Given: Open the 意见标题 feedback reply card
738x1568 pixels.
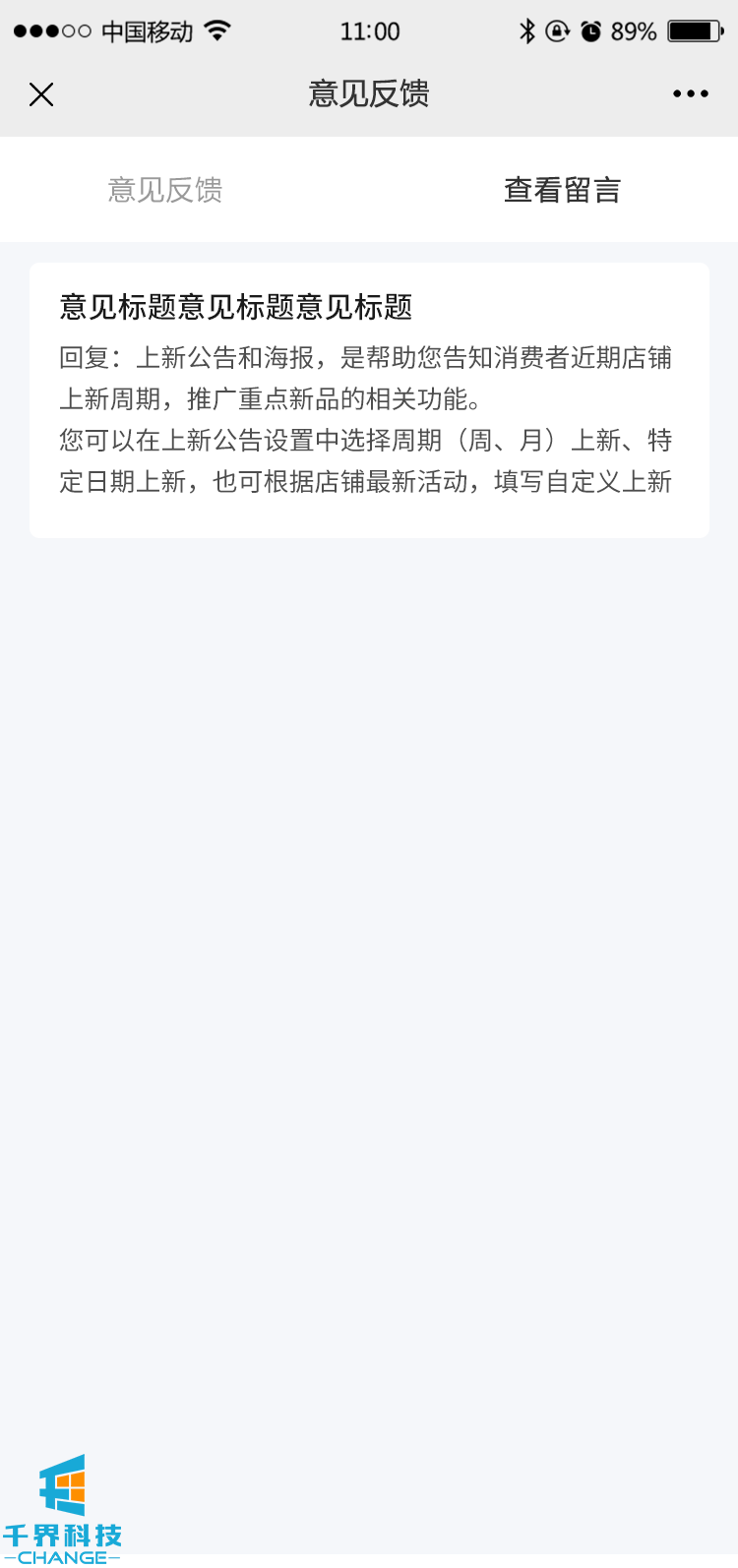Looking at the screenshot, I should click(x=369, y=399).
